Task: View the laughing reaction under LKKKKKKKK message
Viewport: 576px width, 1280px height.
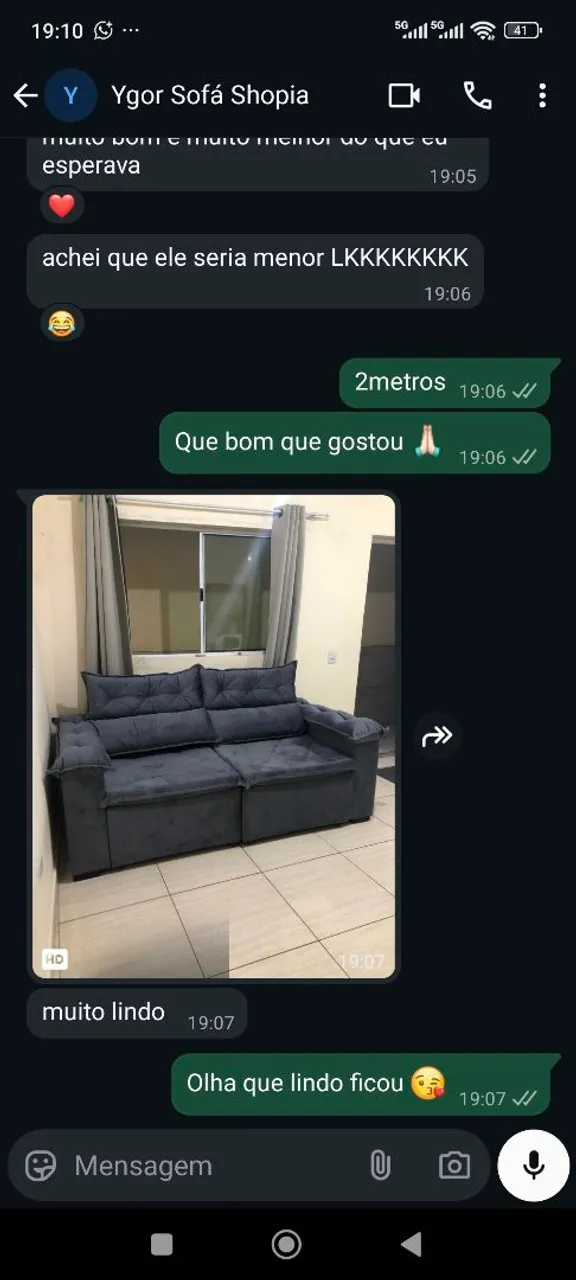Action: coord(62,324)
